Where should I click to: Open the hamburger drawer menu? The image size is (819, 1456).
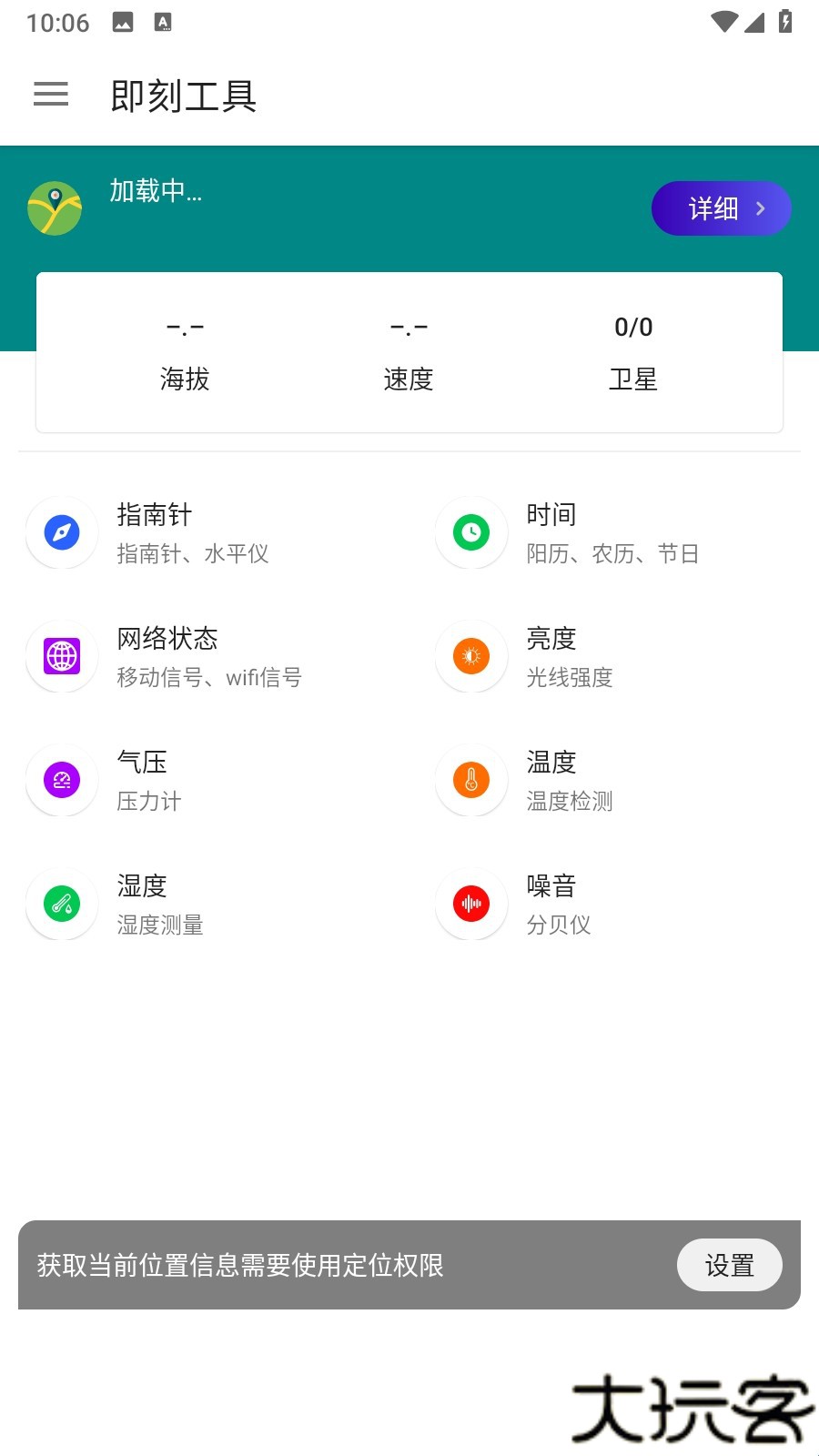[51, 94]
